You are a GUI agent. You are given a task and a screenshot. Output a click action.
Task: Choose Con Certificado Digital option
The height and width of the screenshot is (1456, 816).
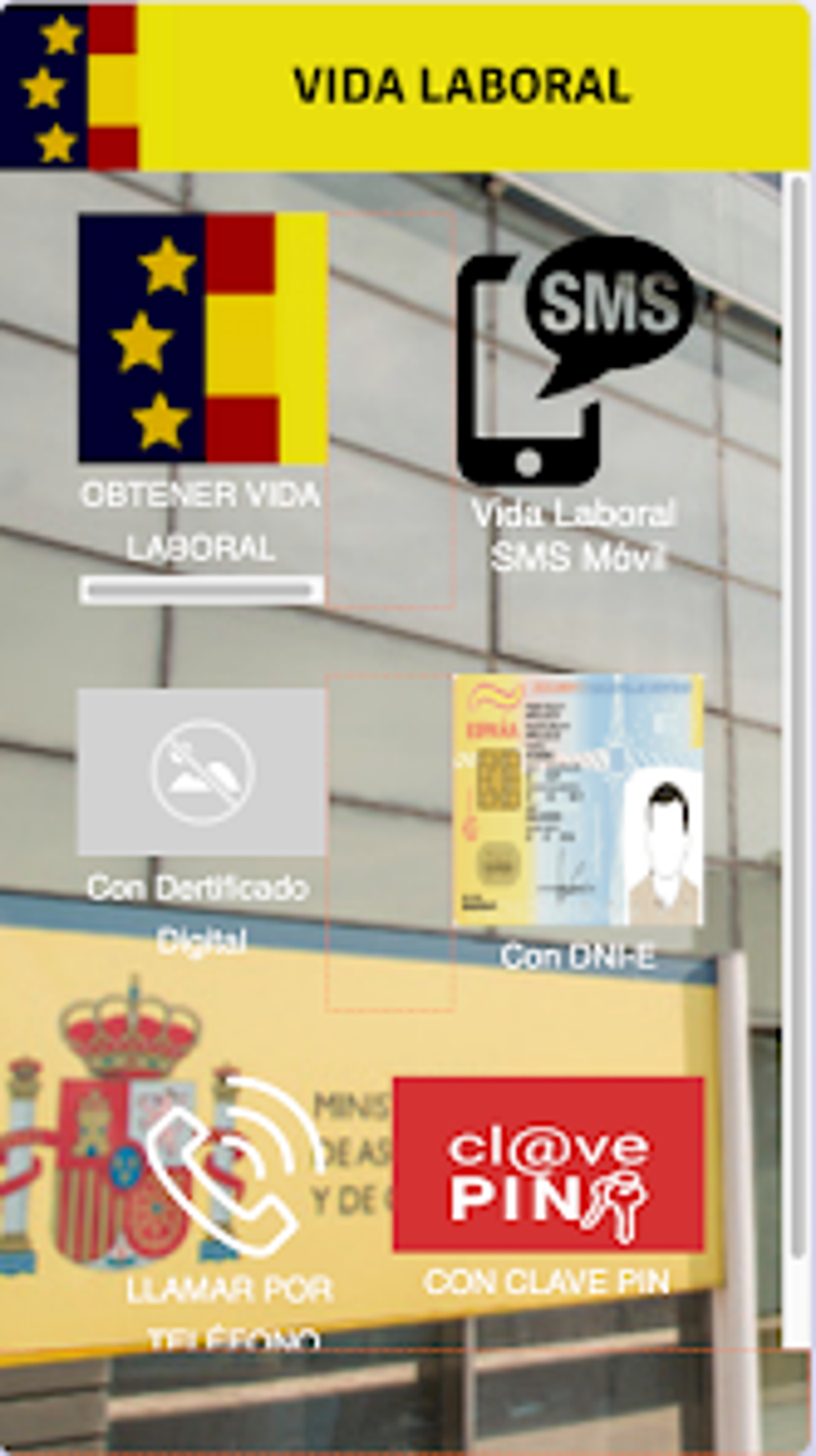(x=202, y=772)
